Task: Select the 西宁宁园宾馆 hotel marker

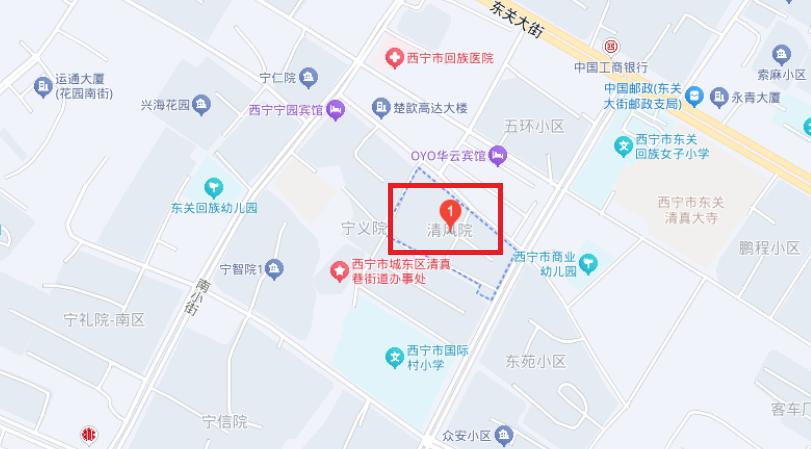Action: pyautogui.click(x=336, y=108)
